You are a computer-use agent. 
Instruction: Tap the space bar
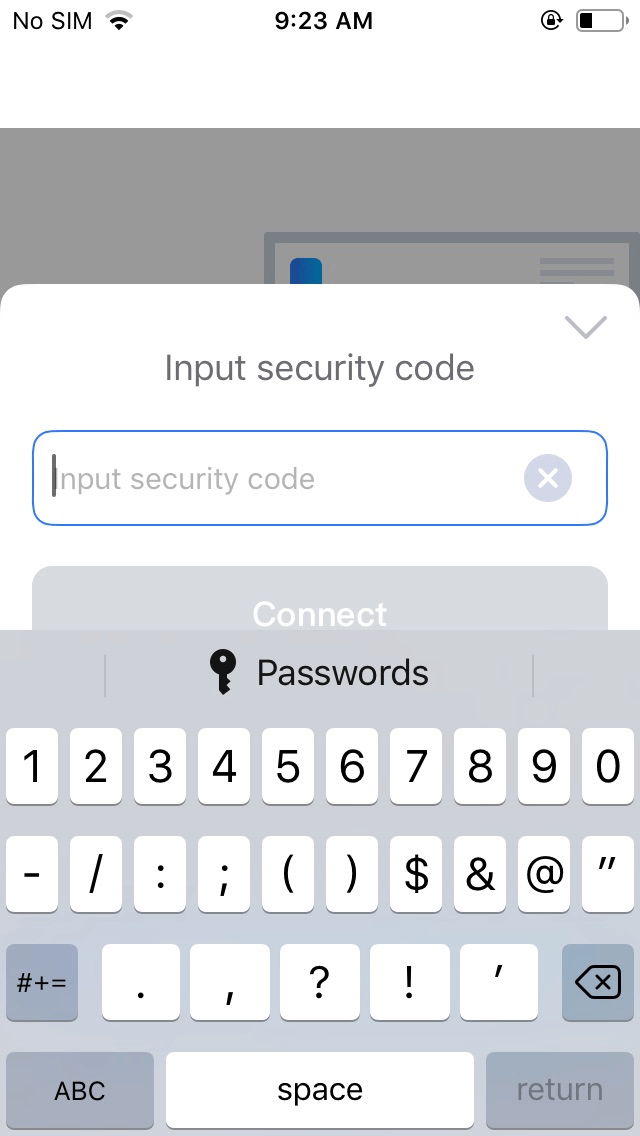tap(320, 1090)
